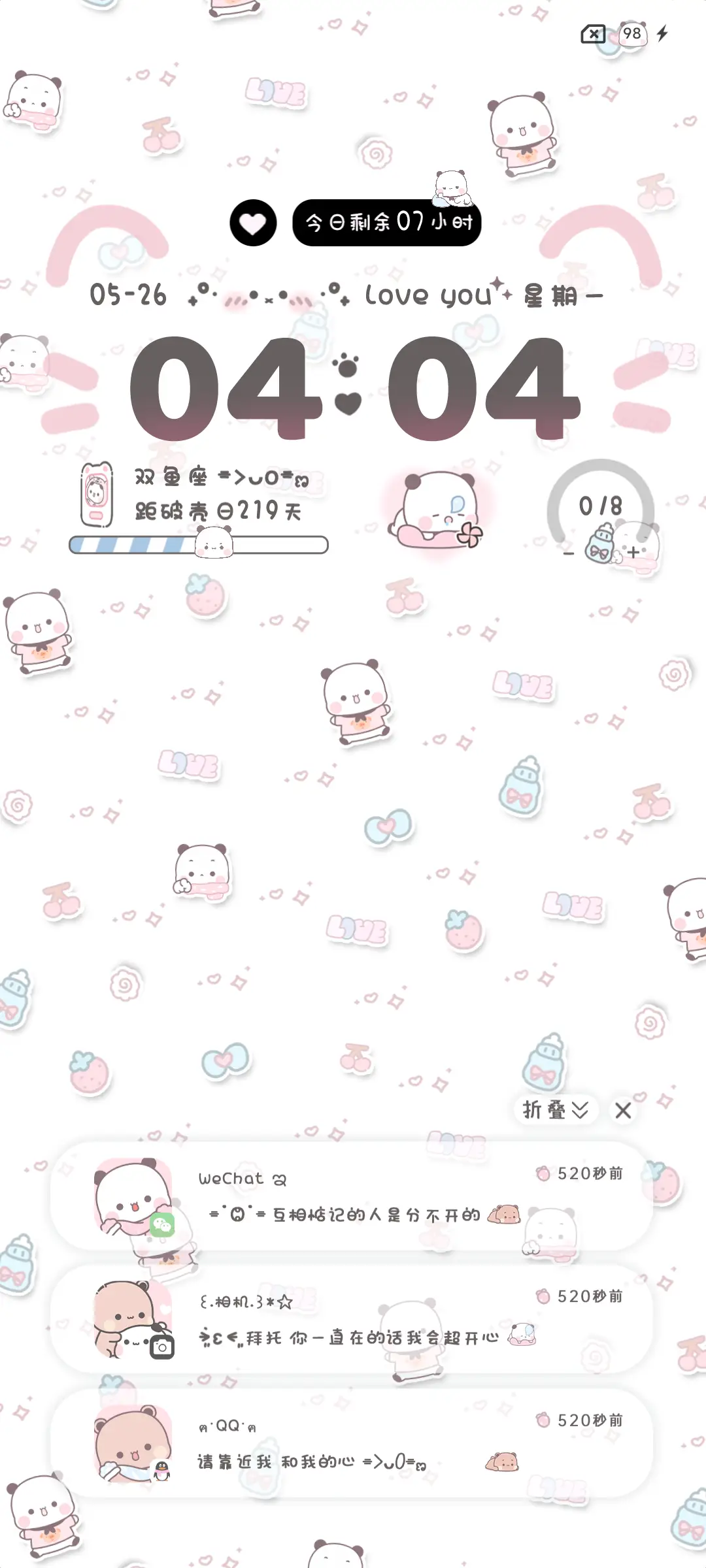
Task: Tap the 今日剩余07小时 countdown pill
Action: (x=387, y=223)
